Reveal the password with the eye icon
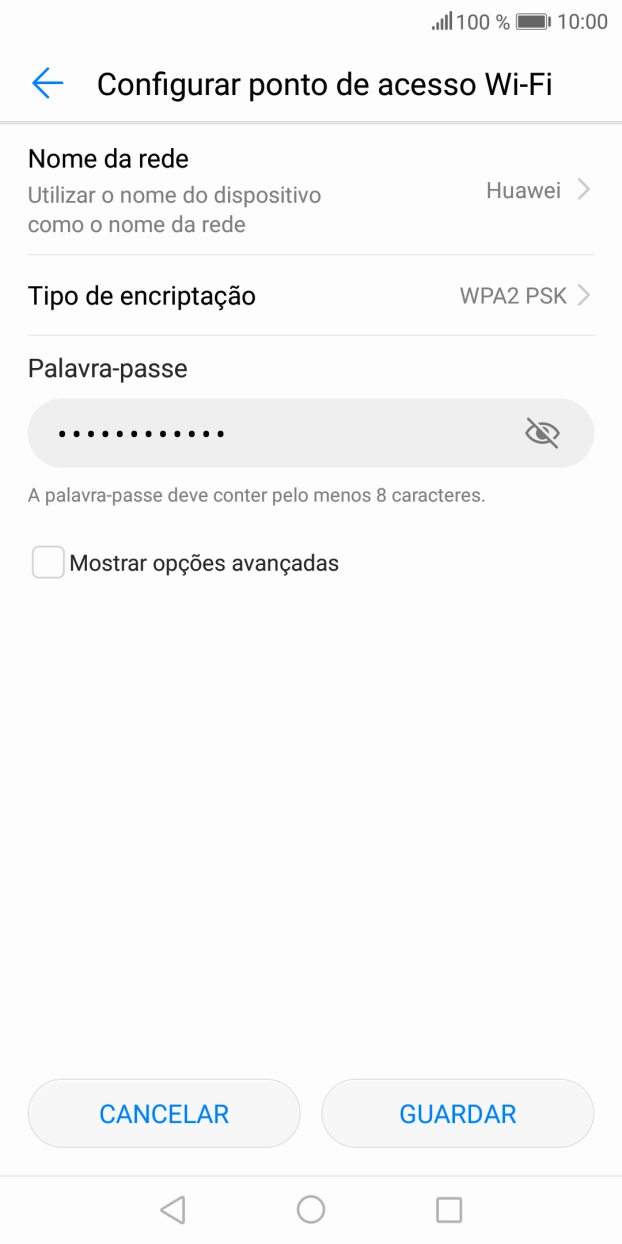The width and height of the screenshot is (622, 1244). pos(542,433)
